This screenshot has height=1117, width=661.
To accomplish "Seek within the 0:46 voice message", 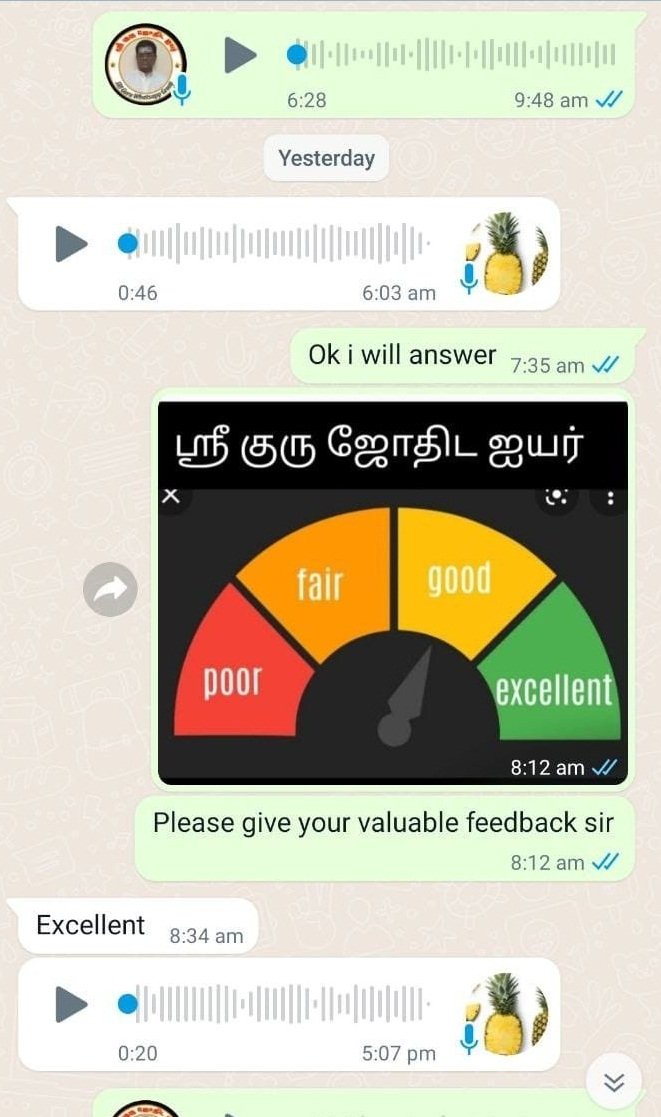I will [x=274, y=244].
